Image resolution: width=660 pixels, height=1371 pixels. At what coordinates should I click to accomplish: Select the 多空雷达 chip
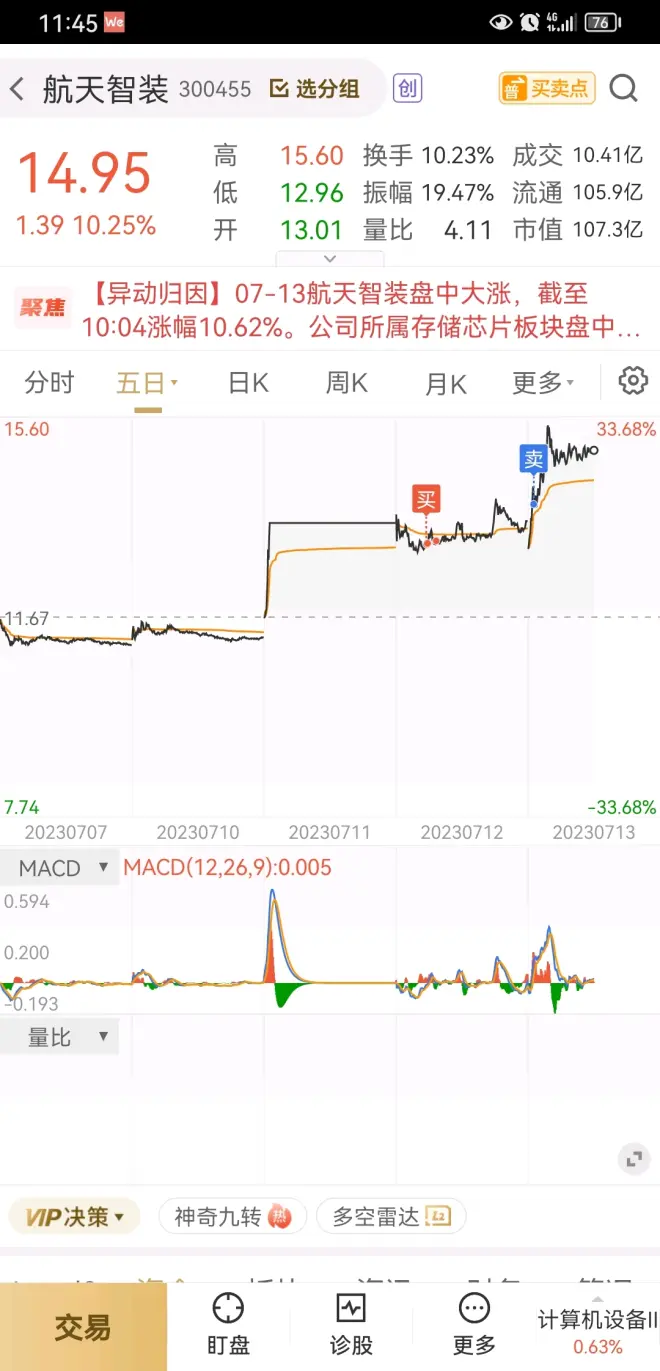(x=391, y=1217)
